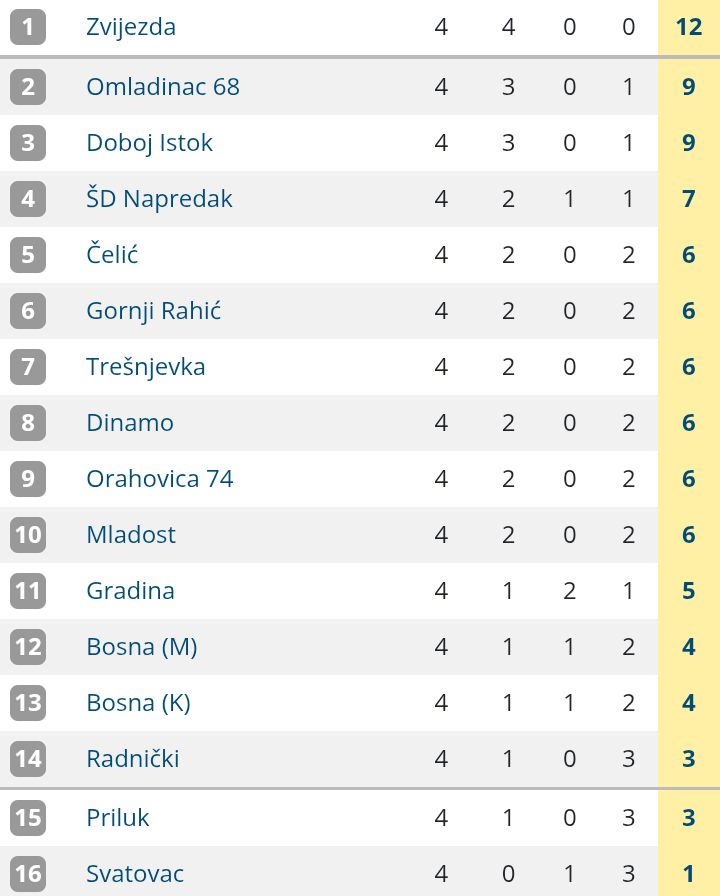Tap the Čelić team name
720x896 pixels.
pos(112,255)
